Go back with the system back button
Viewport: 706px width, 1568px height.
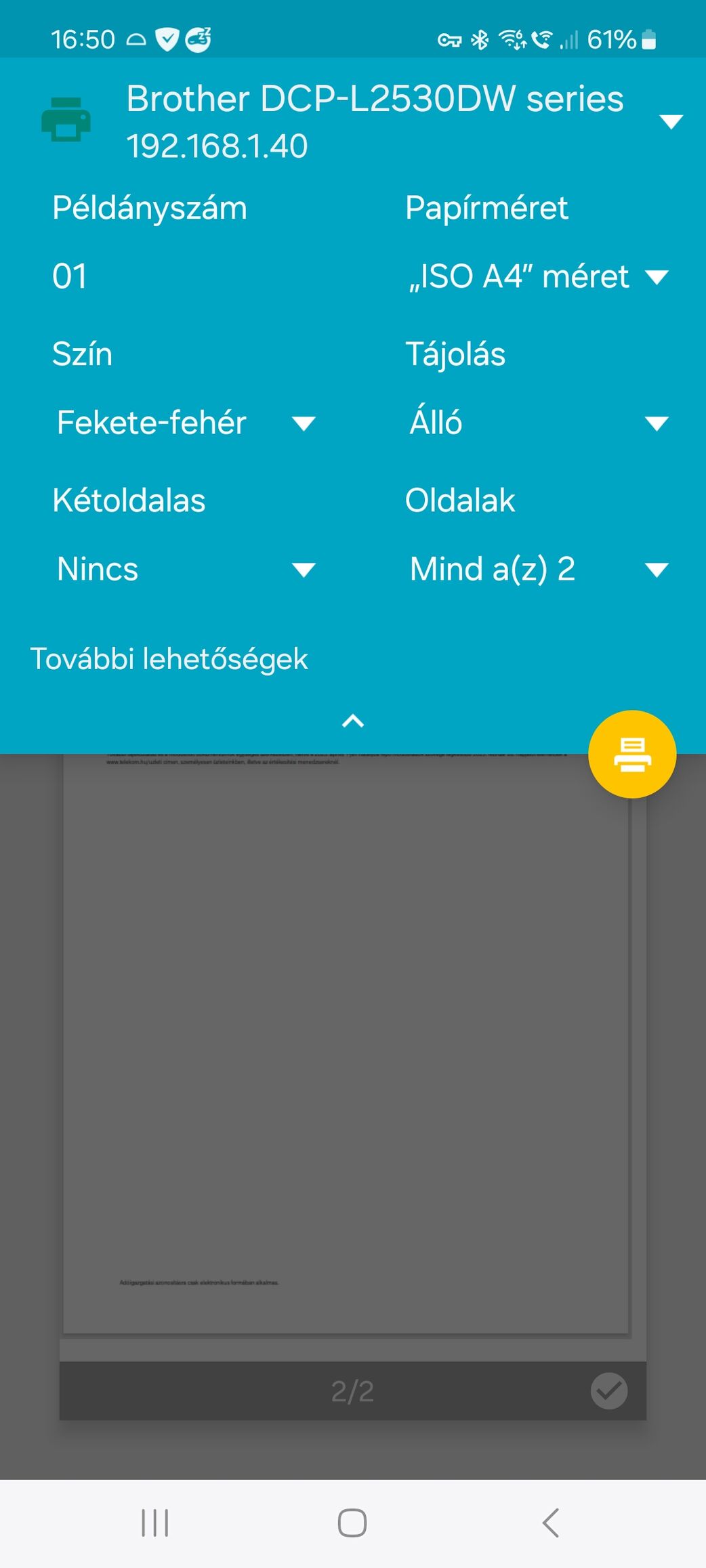point(551,1523)
